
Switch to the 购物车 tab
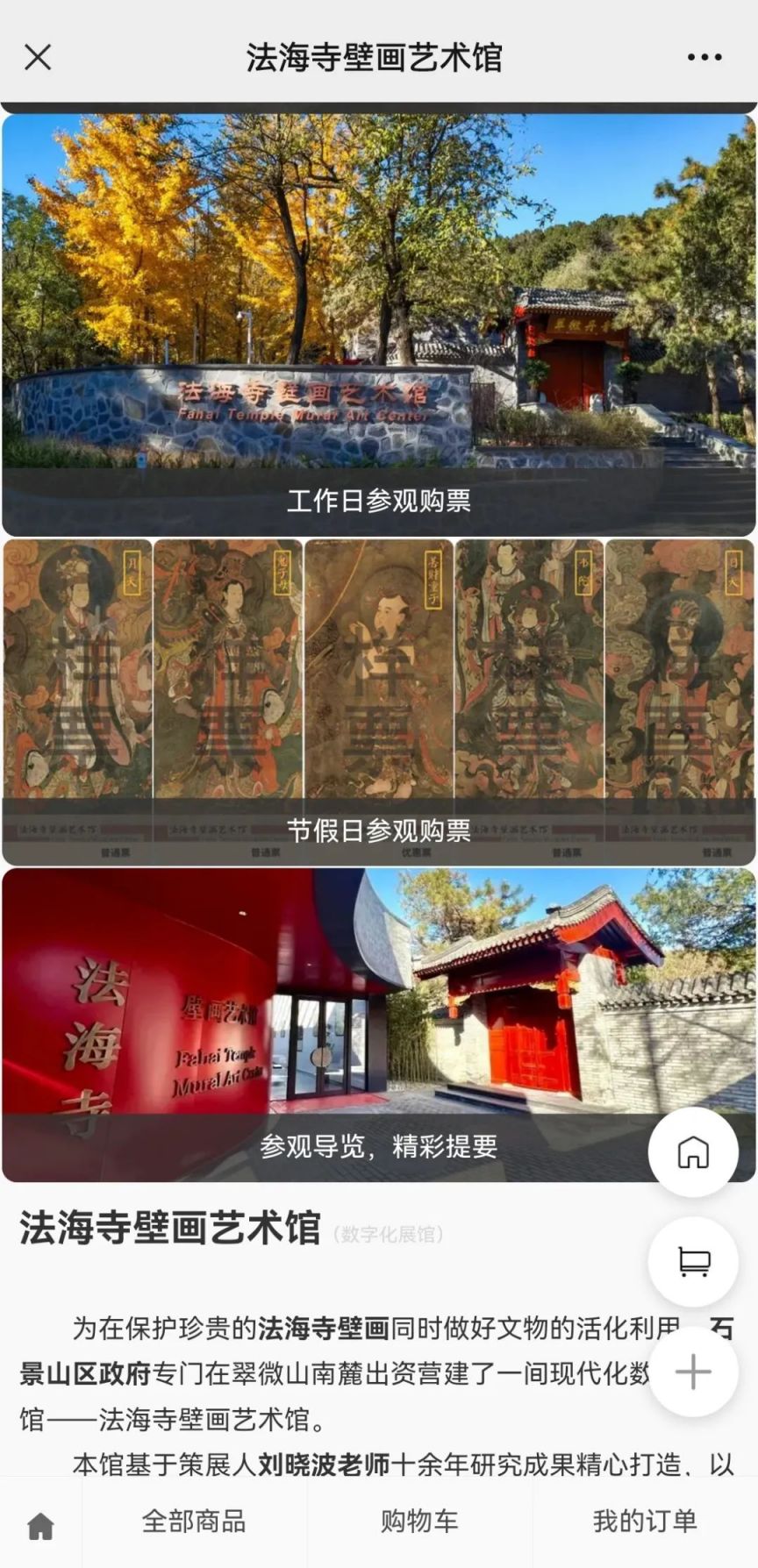(419, 1522)
